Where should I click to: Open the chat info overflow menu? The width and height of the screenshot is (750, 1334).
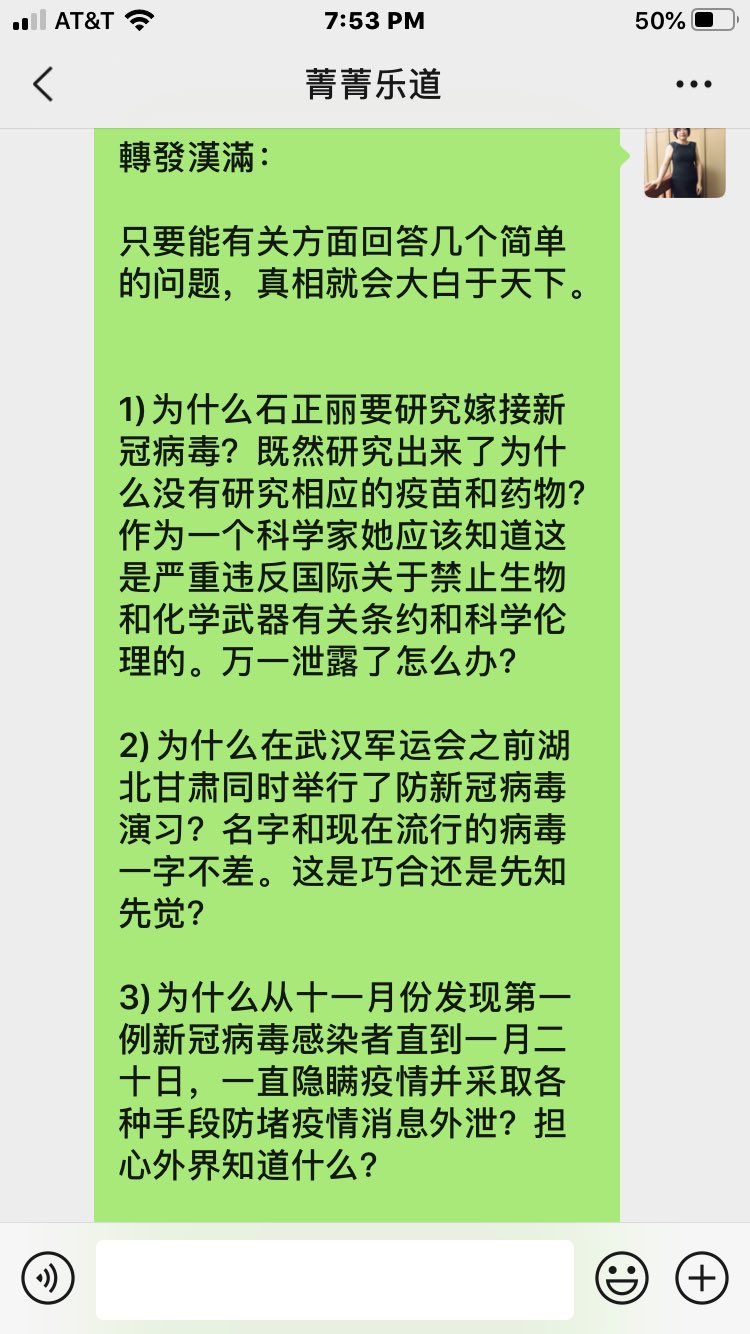[x=694, y=85]
